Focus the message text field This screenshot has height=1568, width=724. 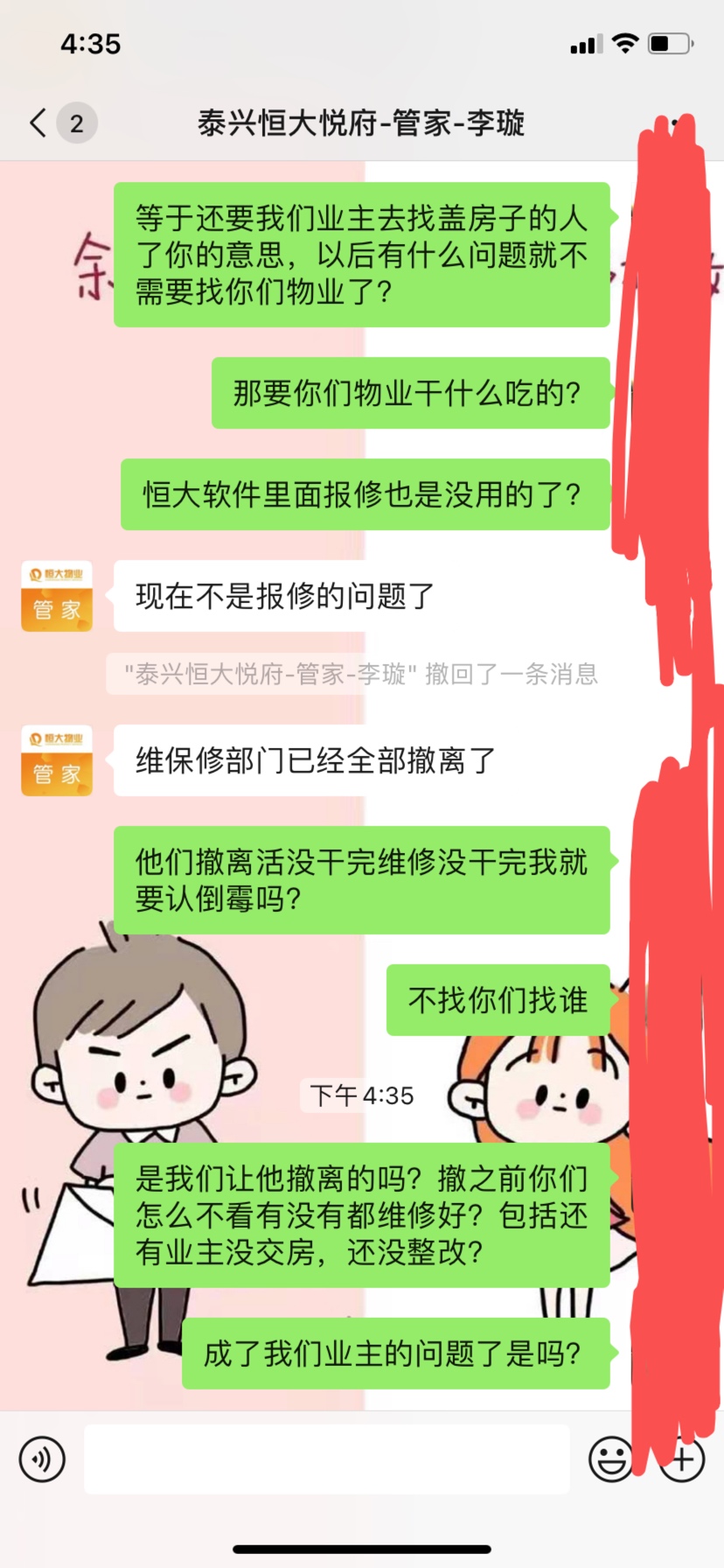[326, 1459]
